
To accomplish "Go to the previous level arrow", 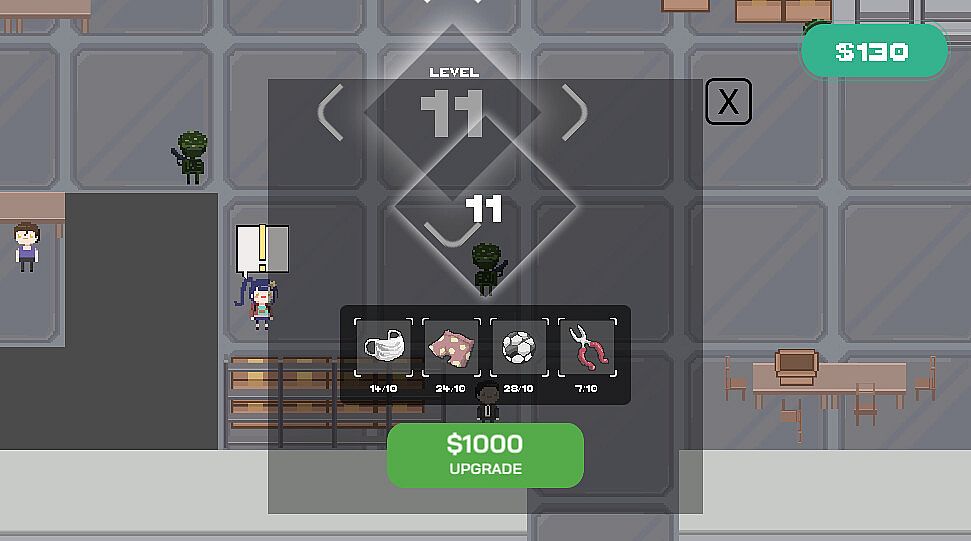I will pos(331,112).
